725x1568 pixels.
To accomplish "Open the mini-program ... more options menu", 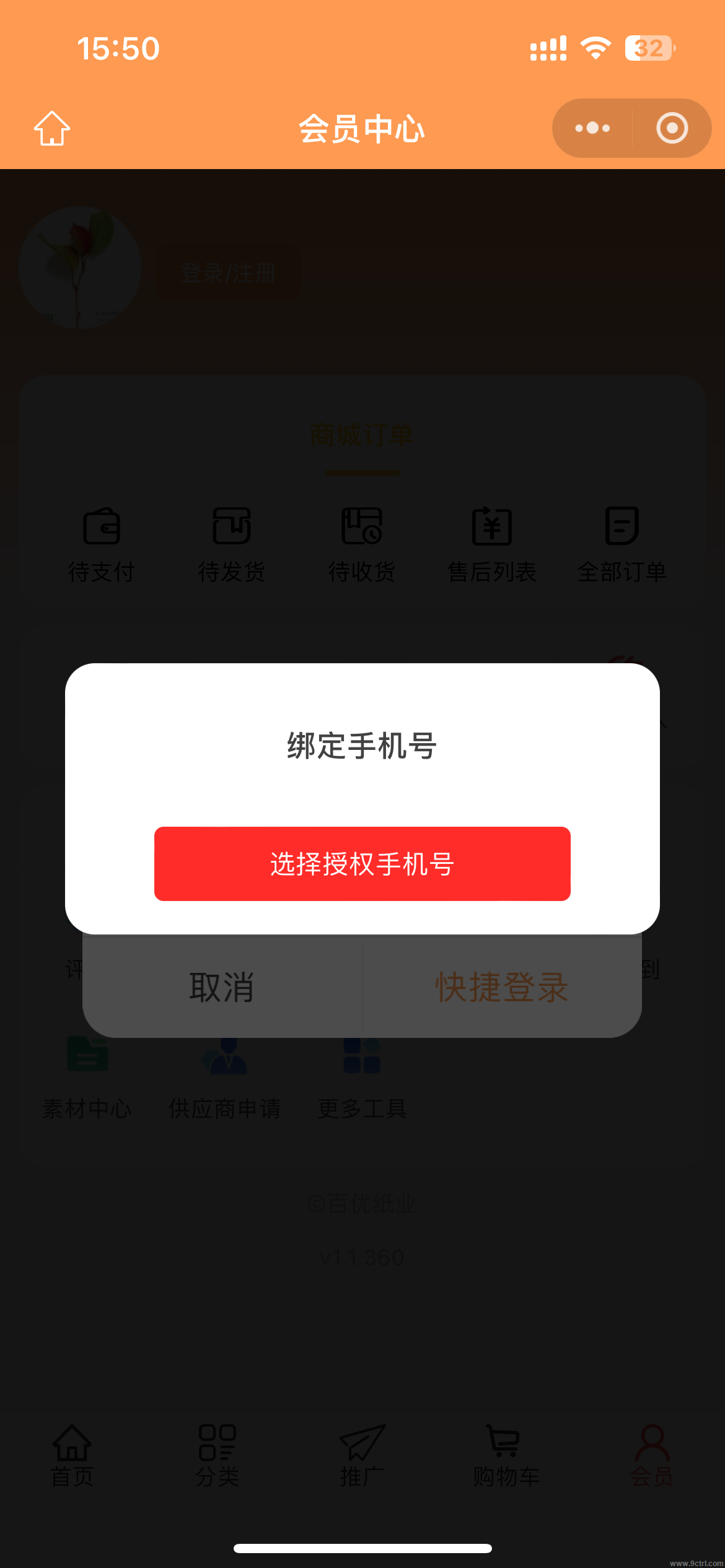I will point(591,128).
